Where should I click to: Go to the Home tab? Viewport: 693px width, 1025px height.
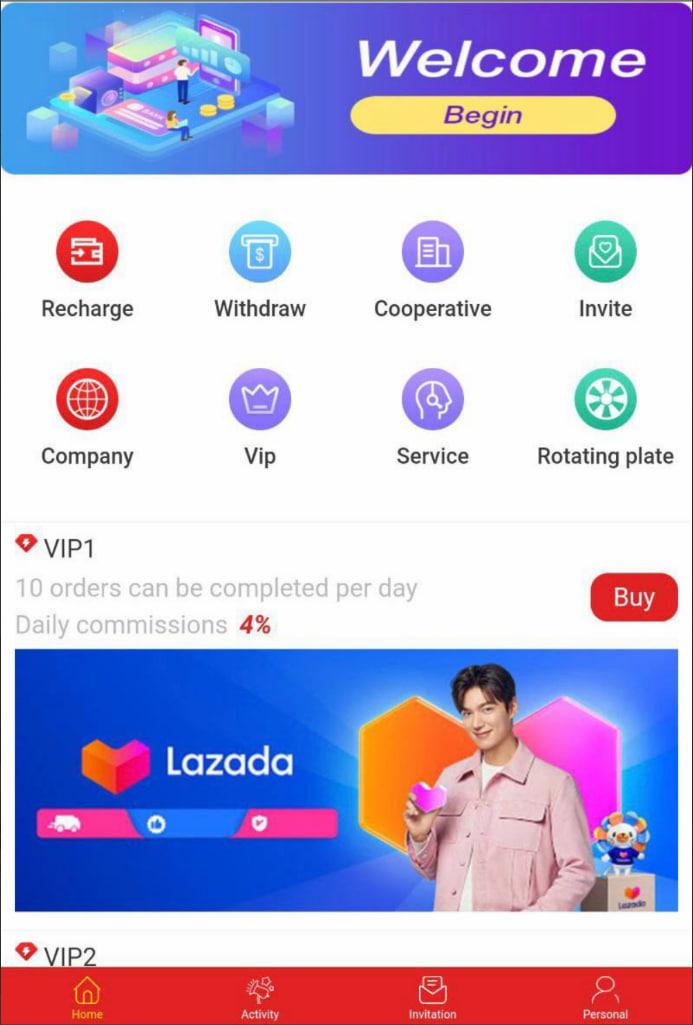point(87,998)
